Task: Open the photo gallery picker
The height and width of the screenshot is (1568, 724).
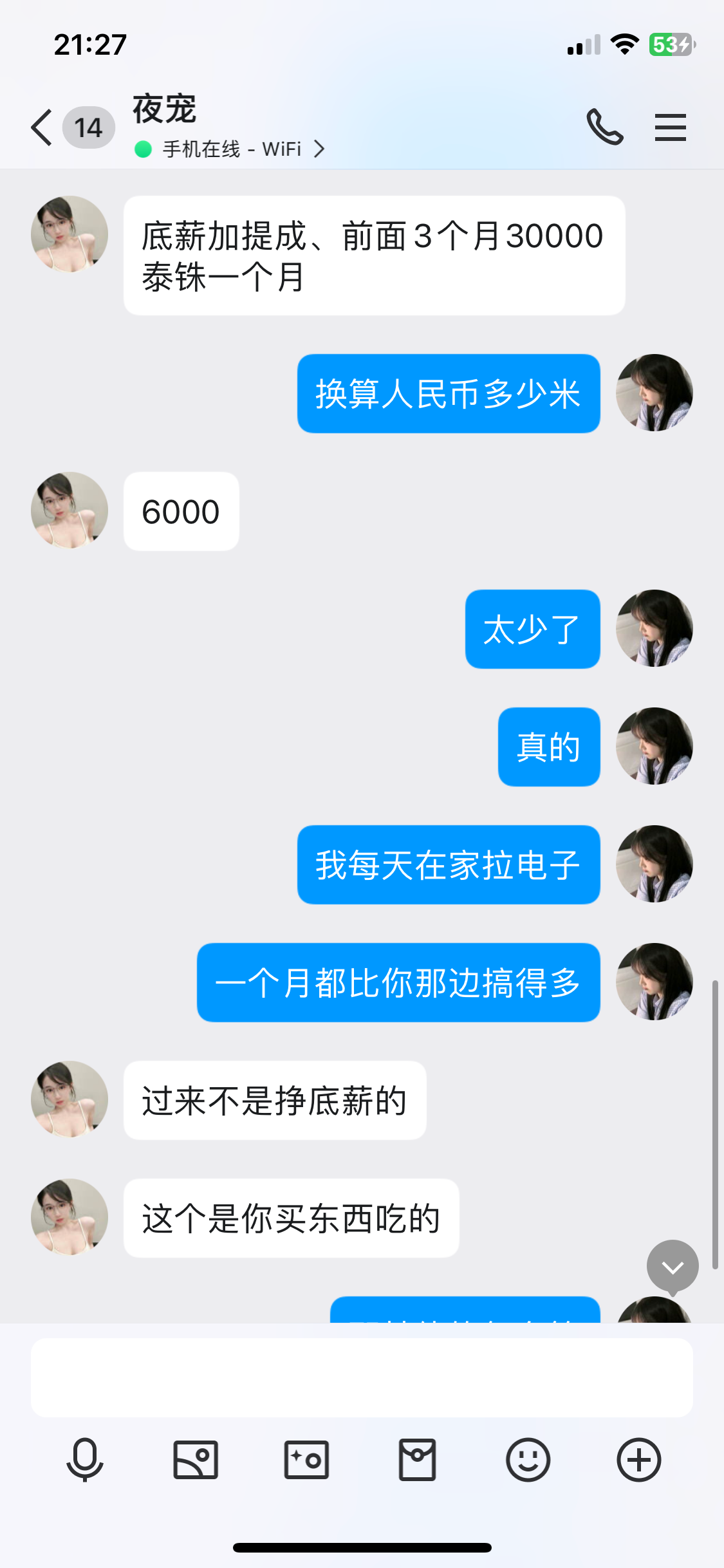Action: (196, 1460)
